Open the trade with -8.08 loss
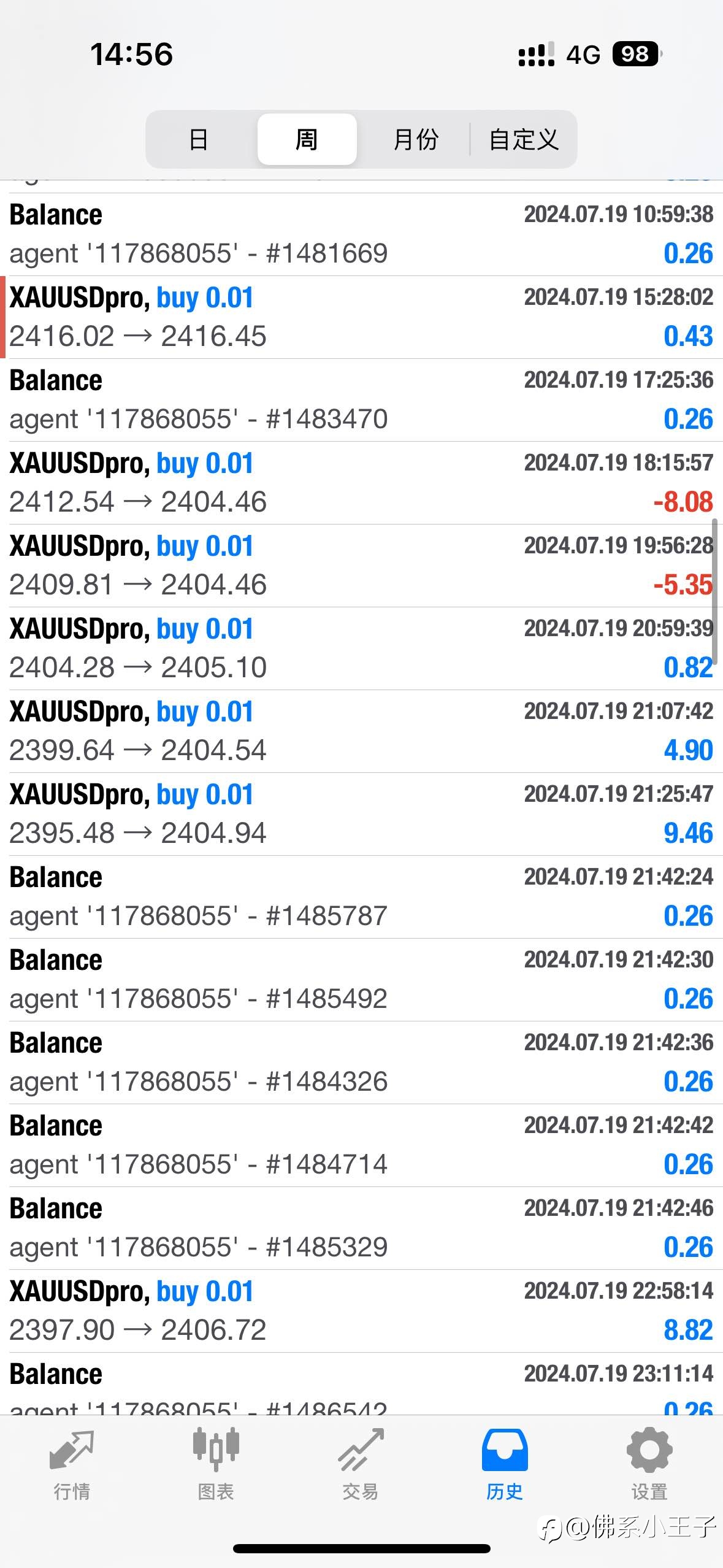The width and height of the screenshot is (723, 1568). click(361, 483)
